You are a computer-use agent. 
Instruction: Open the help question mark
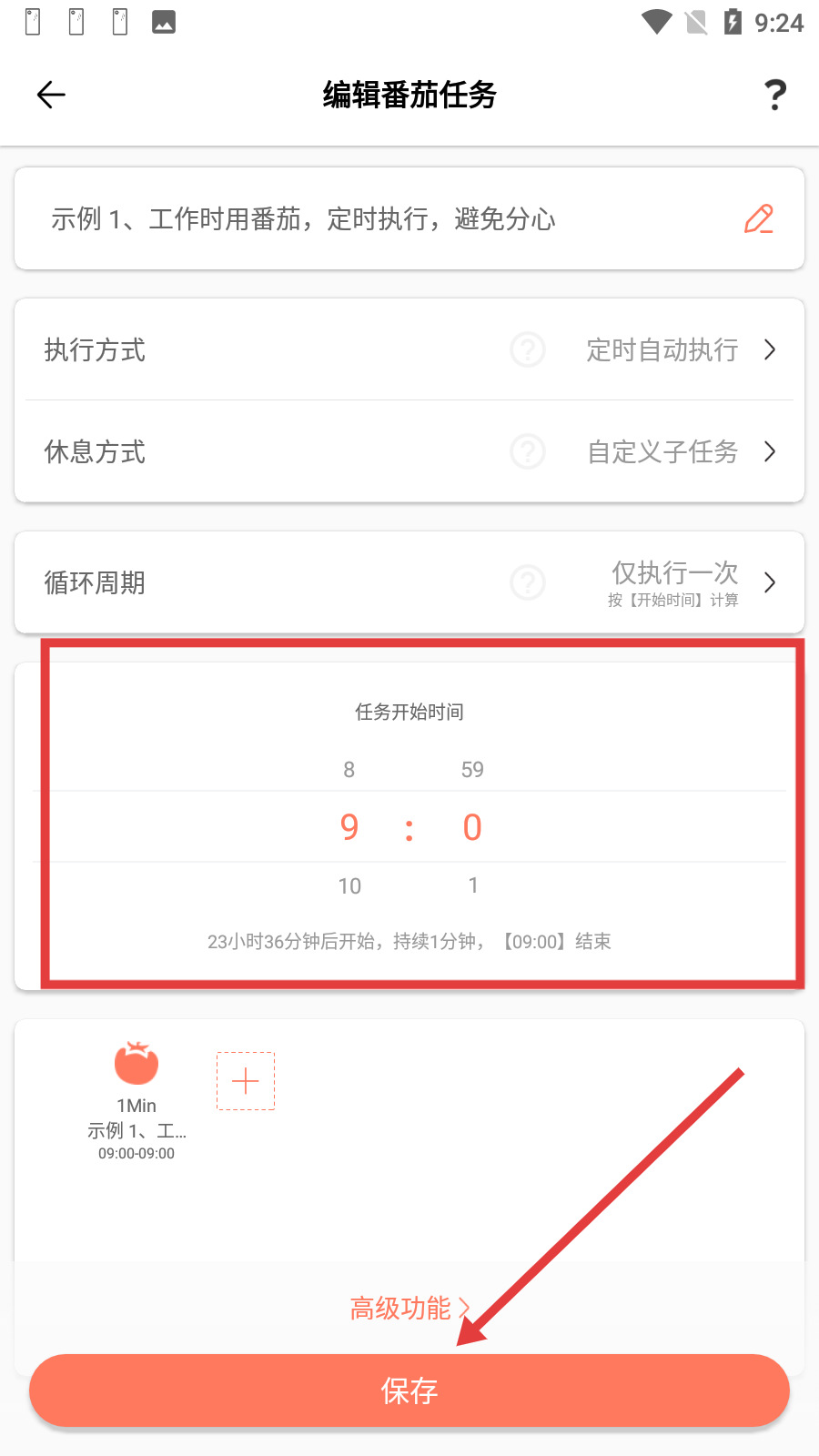pyautogui.click(x=774, y=95)
